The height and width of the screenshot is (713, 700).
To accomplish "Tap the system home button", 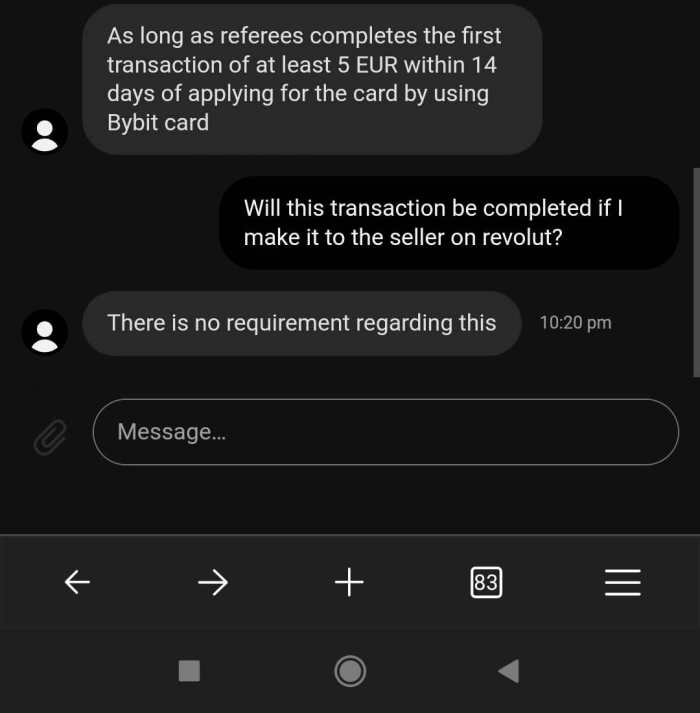I will (350, 670).
